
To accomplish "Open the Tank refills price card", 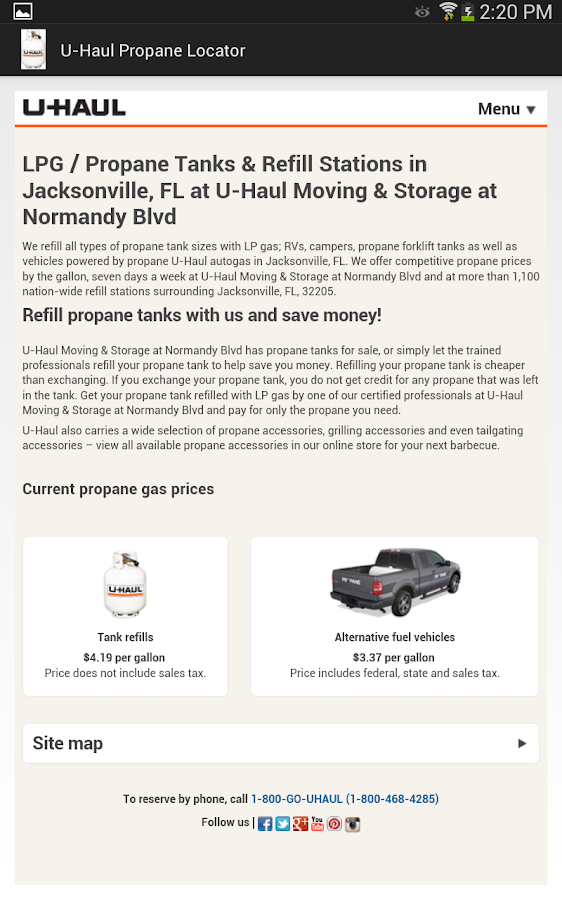I will (x=125, y=616).
